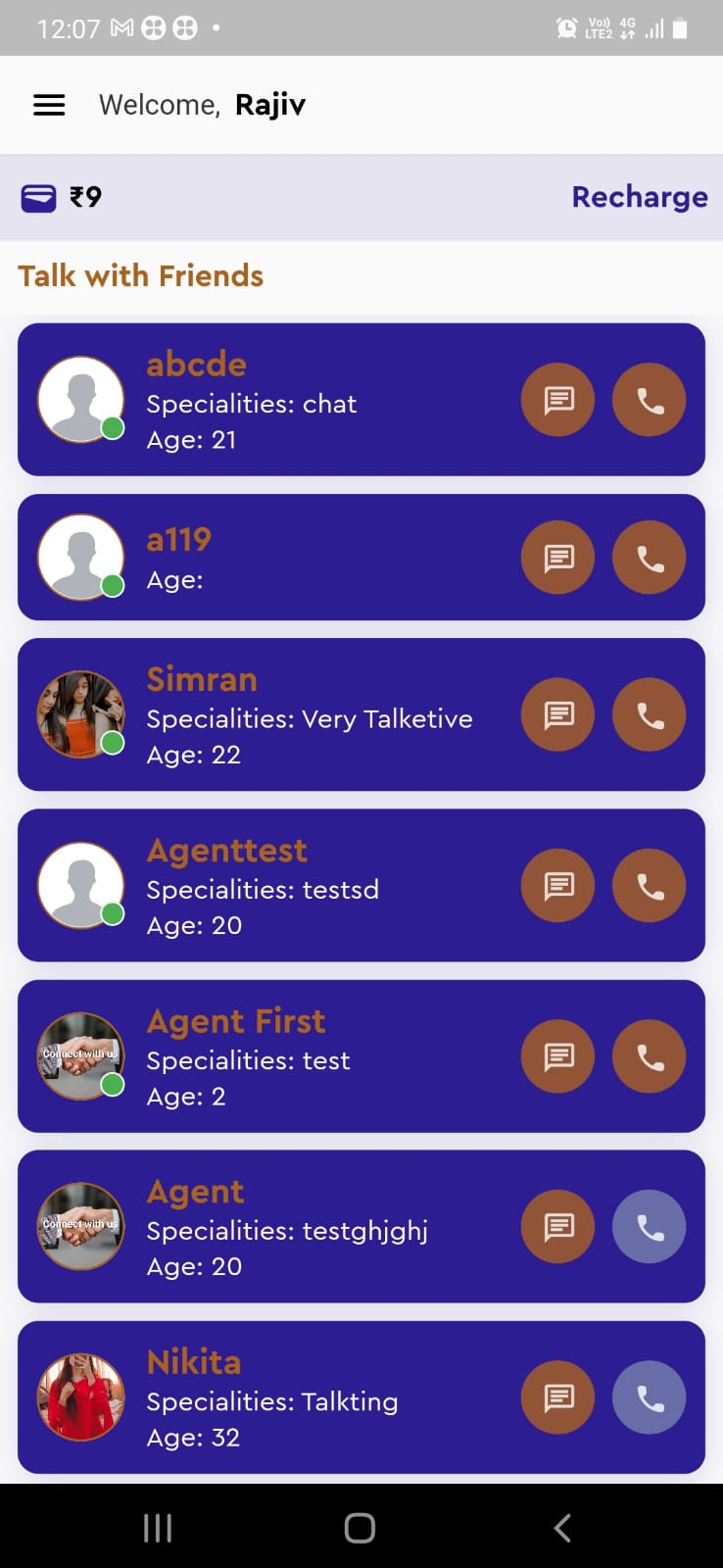Image resolution: width=723 pixels, height=1568 pixels.
Task: Open the hamburger drawer menu
Action: pos(49,105)
